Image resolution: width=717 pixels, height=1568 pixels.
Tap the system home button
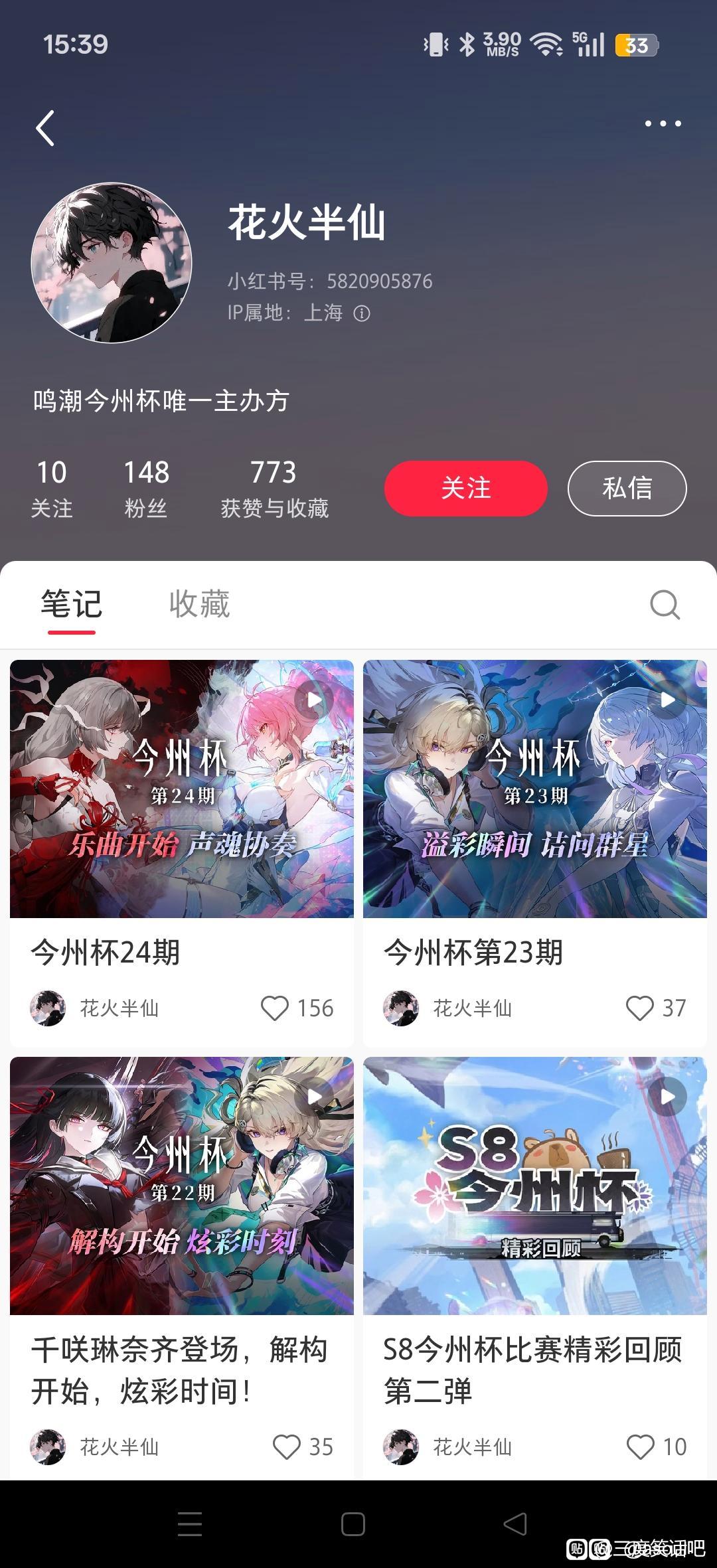coord(353,1524)
